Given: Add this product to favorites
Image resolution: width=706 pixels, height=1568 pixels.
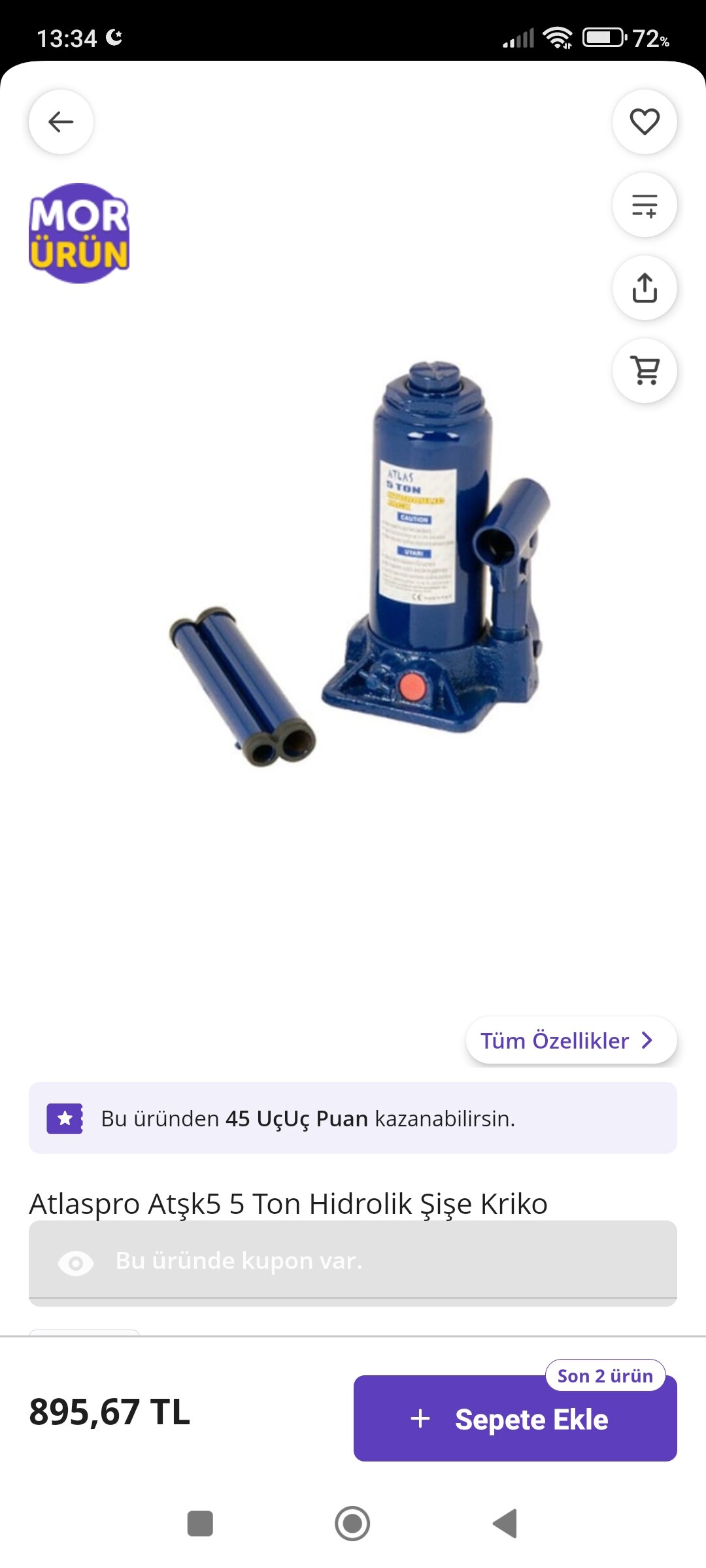Looking at the screenshot, I should pyautogui.click(x=645, y=122).
